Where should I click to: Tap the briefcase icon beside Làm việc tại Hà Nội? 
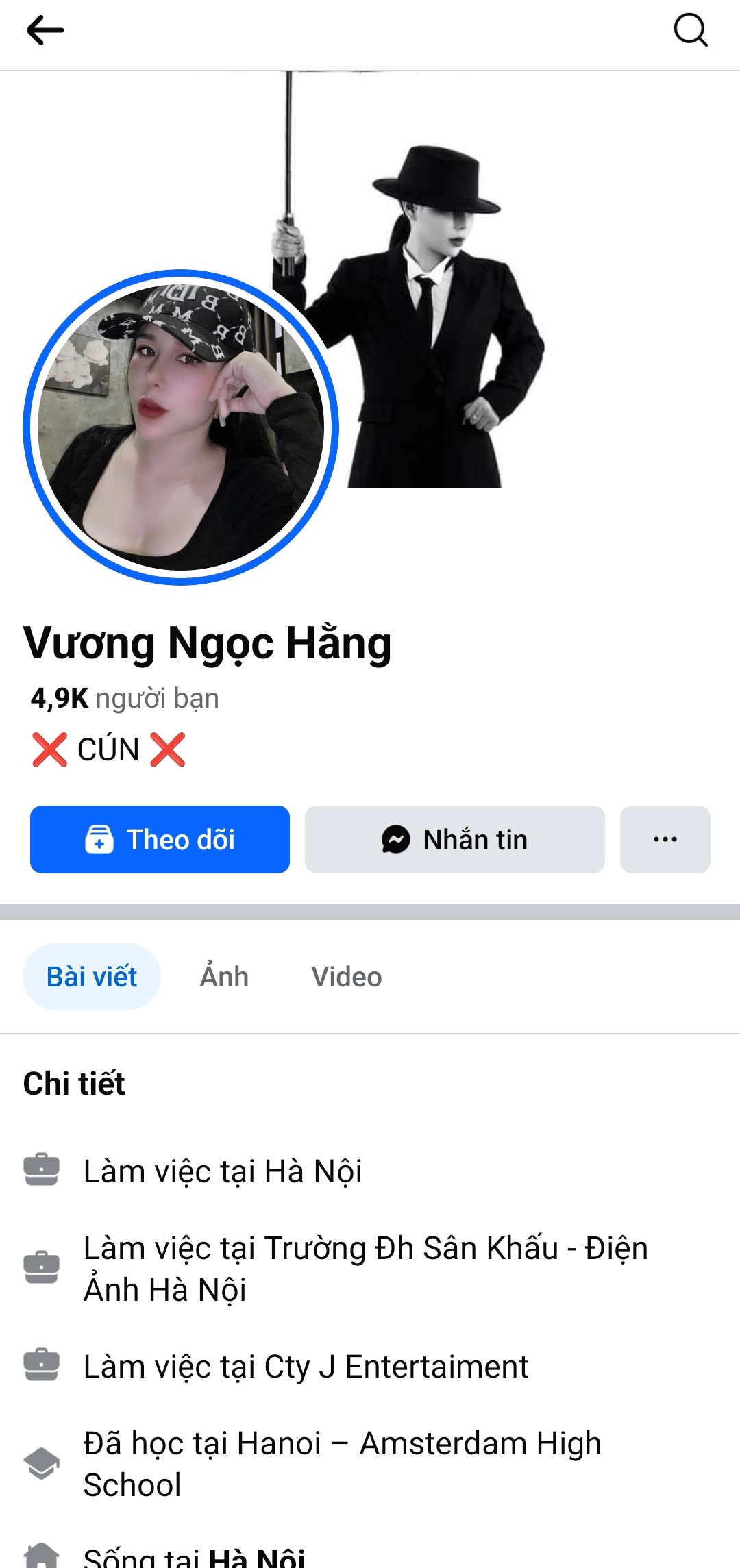point(41,1169)
